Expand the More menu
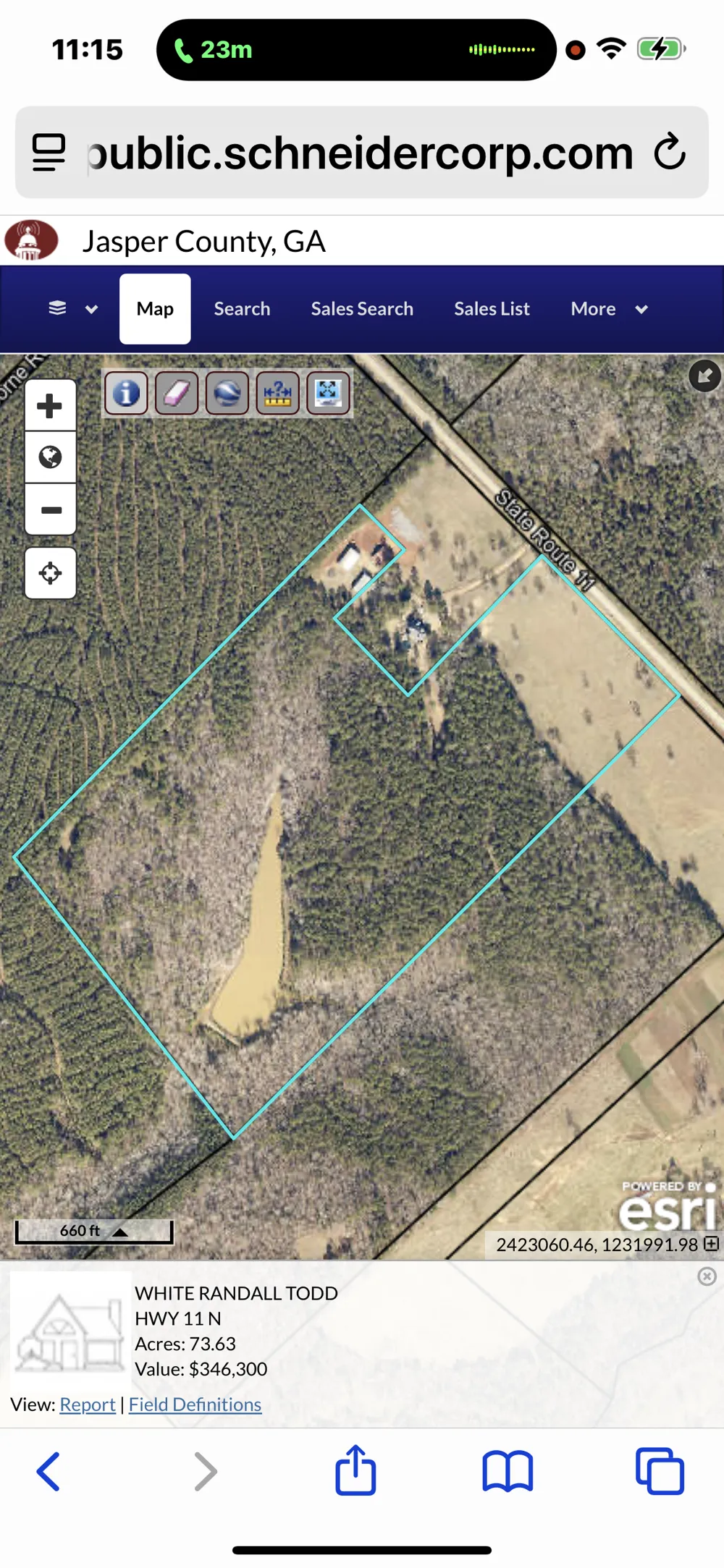724x1568 pixels. point(609,309)
